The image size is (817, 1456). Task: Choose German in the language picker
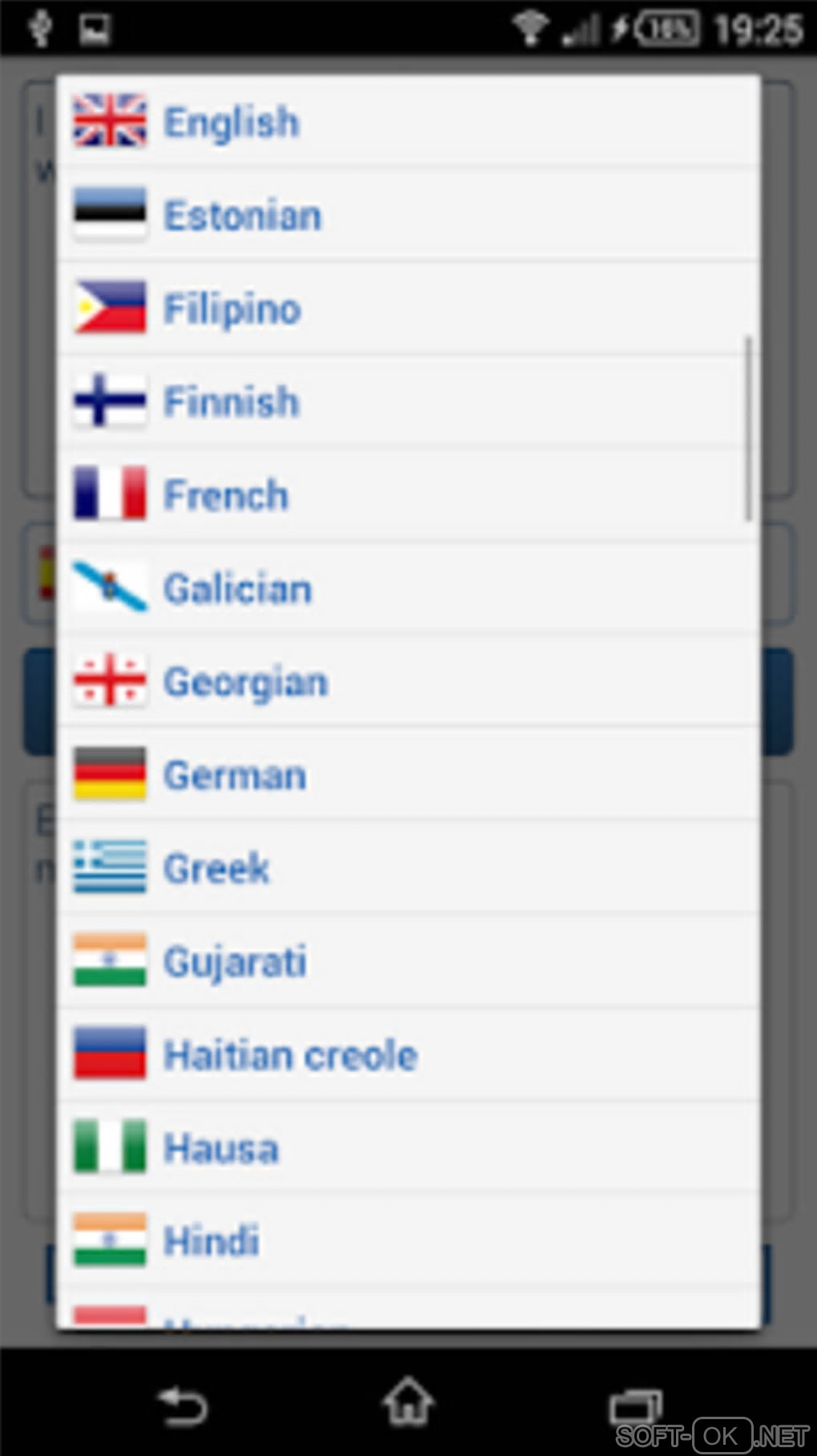click(234, 775)
